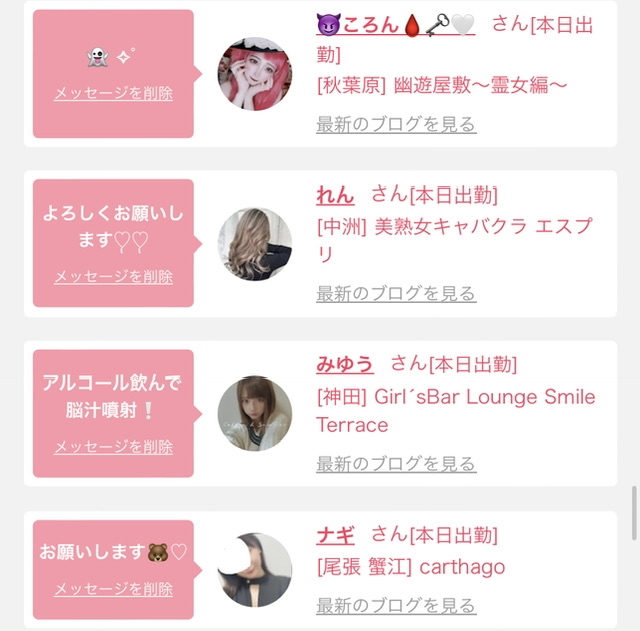640x631 pixels.
Task: Tap れん's profile photo
Action: (255, 244)
